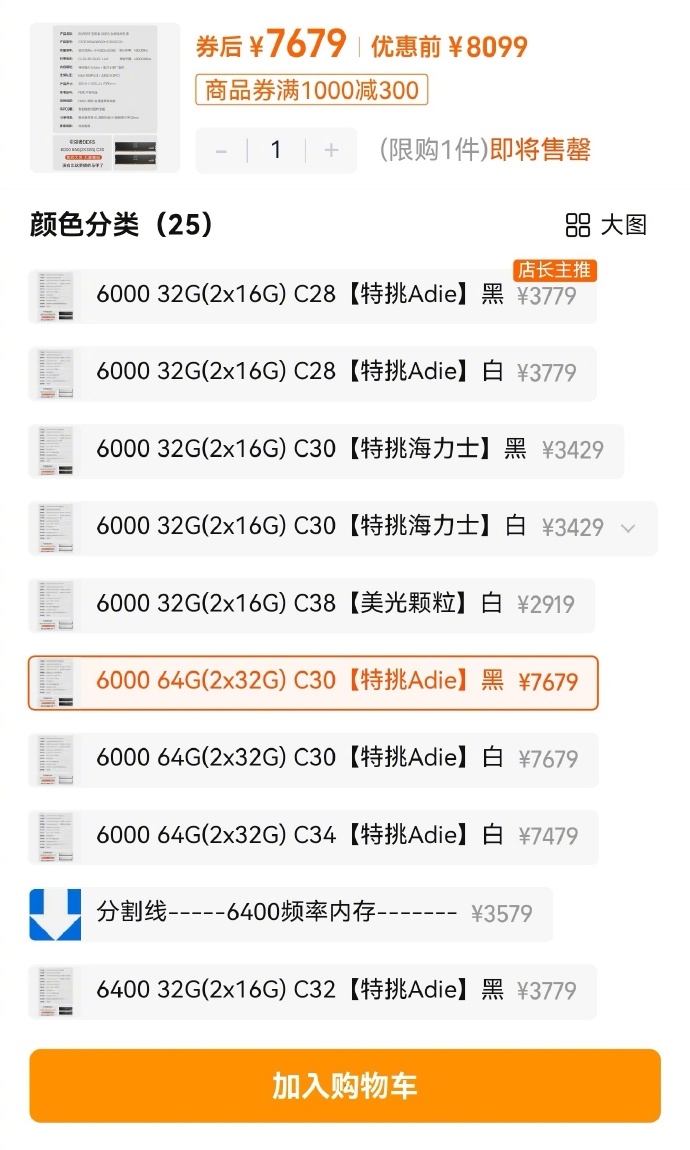Increase quantity with the plus button

tap(331, 151)
